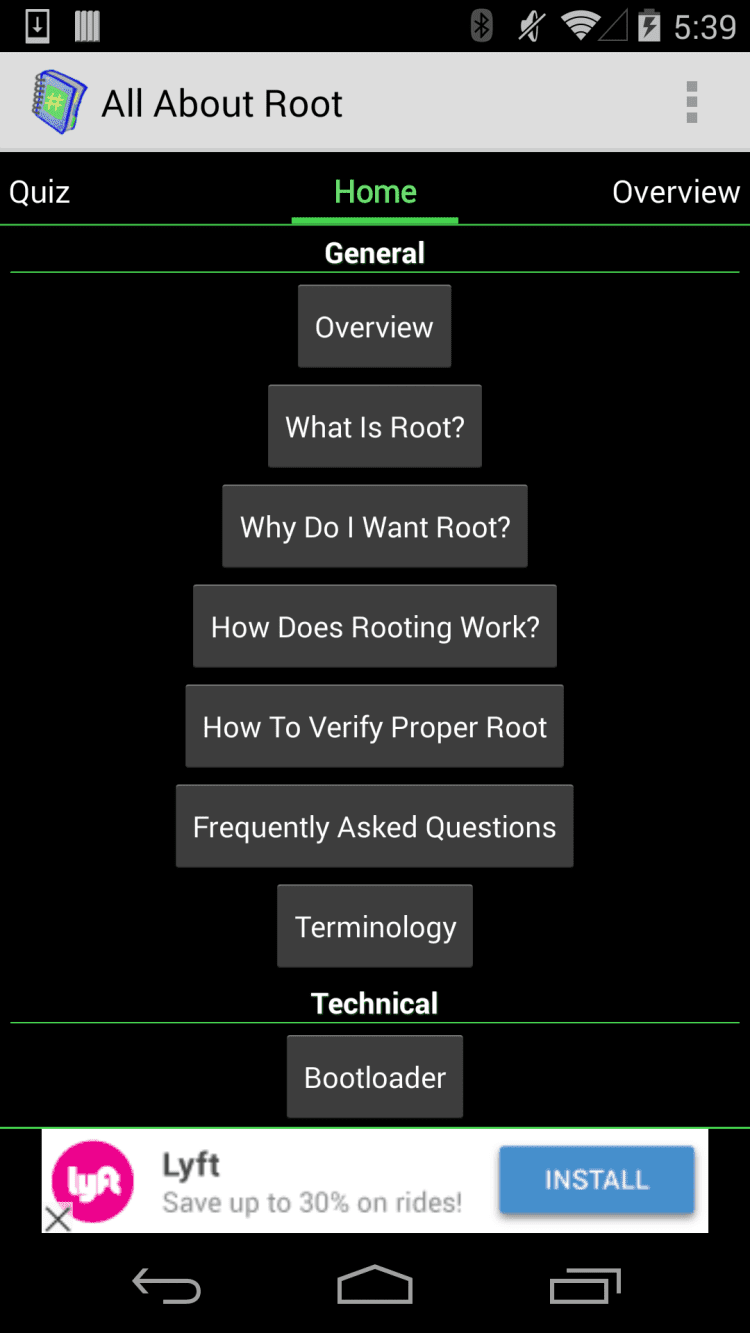Go to the device home screen

375,1286
